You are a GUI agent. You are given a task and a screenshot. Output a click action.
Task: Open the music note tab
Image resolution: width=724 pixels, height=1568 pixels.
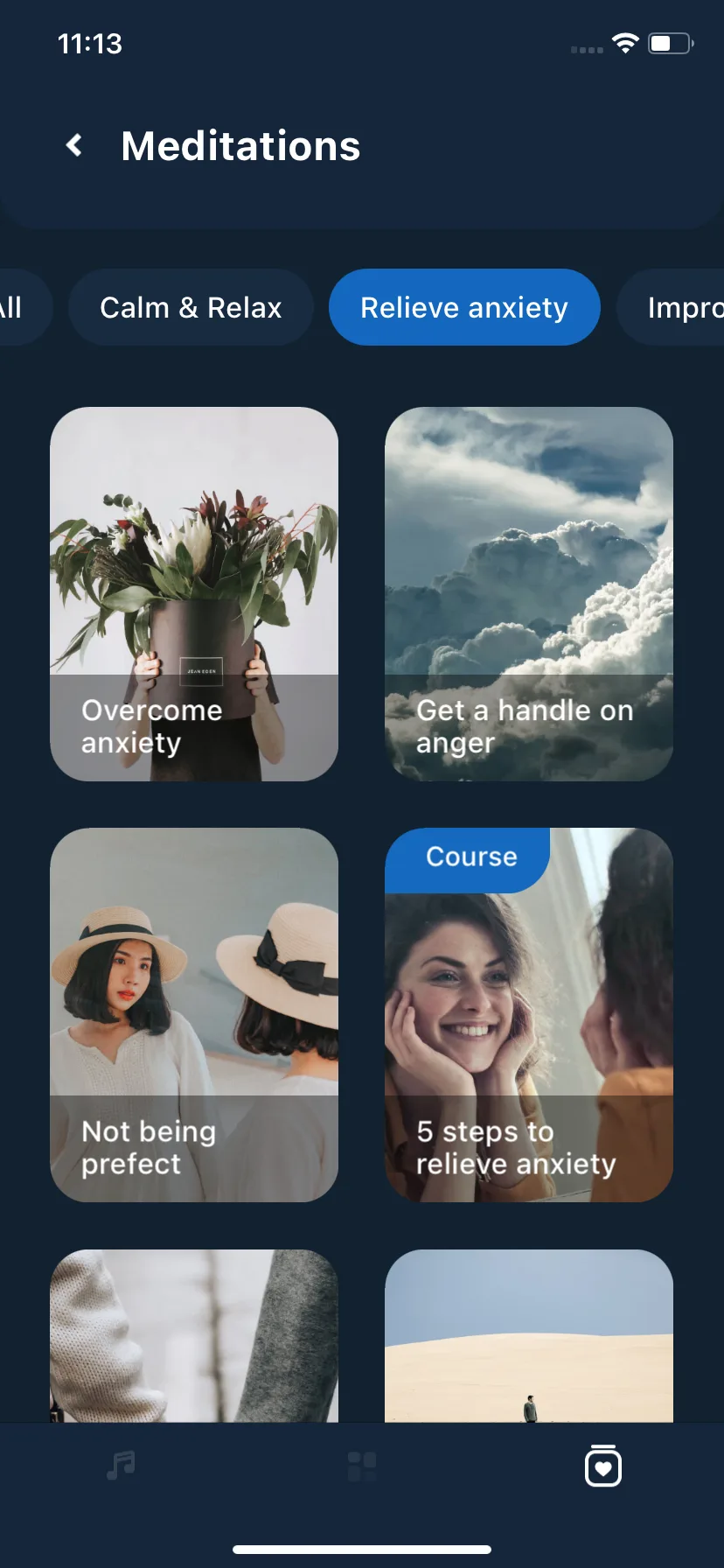coord(121,1465)
